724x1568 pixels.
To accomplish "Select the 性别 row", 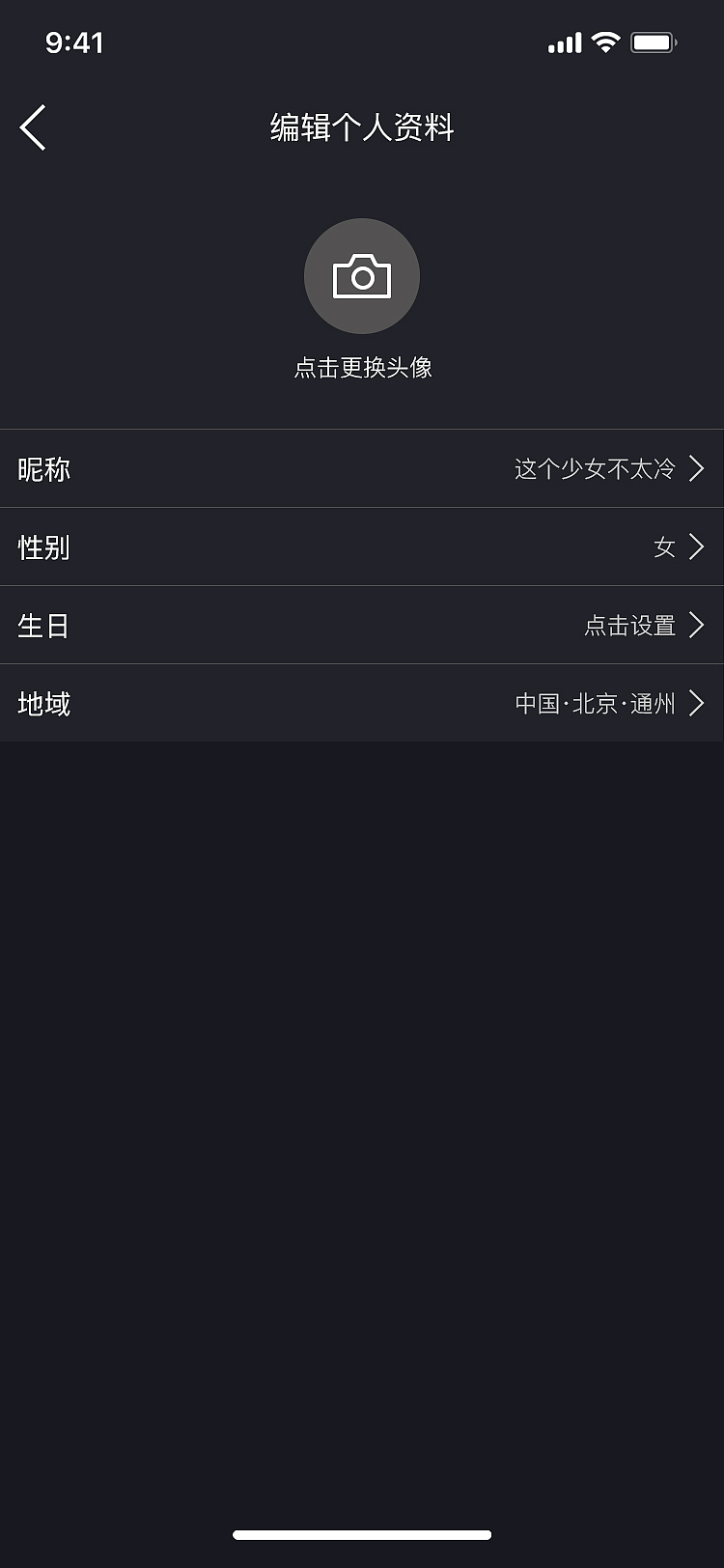I will pyautogui.click(x=44, y=547).
